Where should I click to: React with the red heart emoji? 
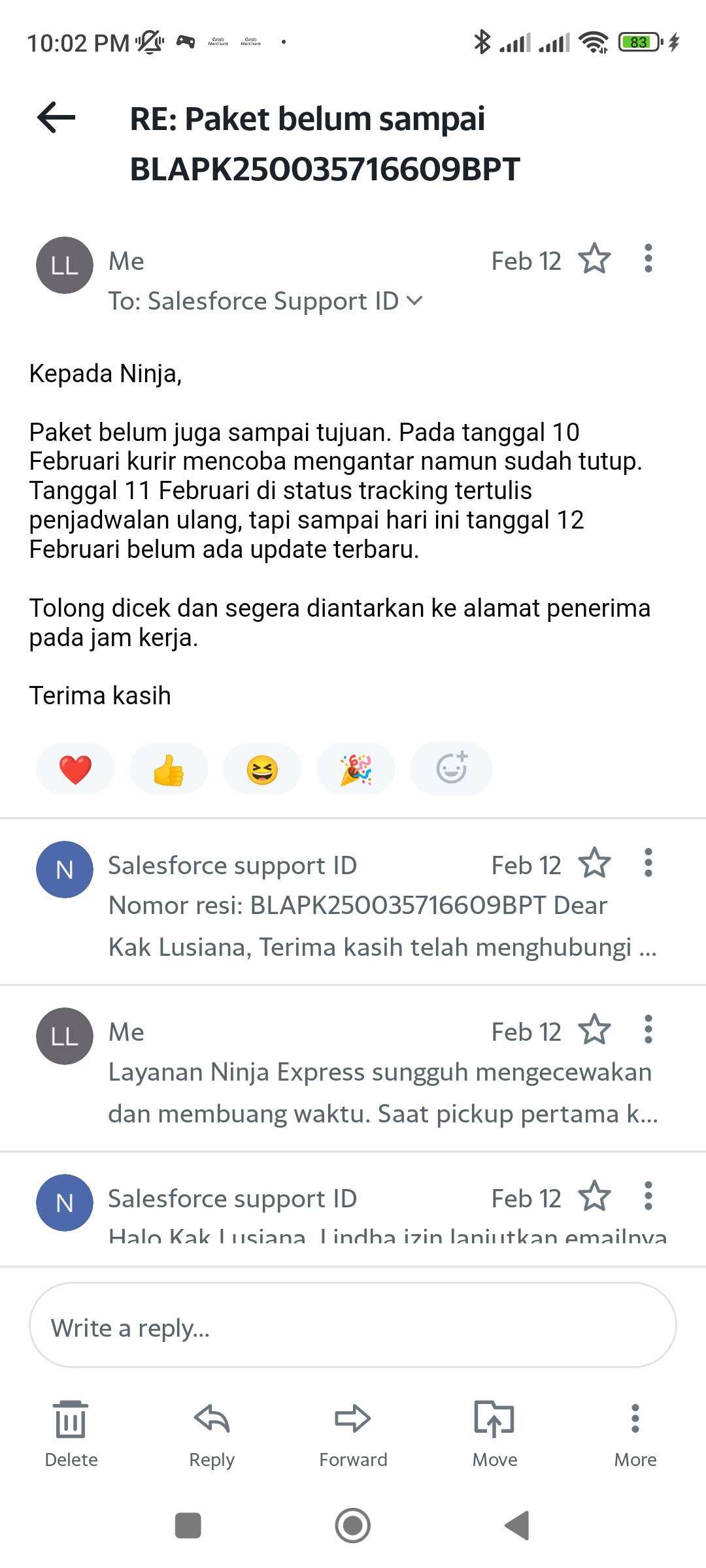[75, 769]
